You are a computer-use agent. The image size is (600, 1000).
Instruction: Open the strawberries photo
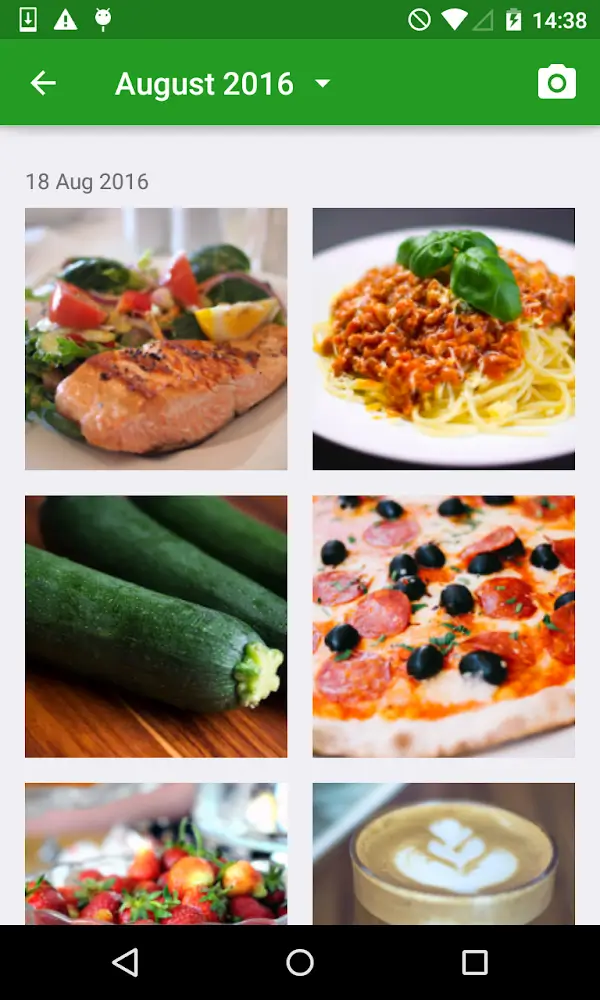(x=156, y=853)
